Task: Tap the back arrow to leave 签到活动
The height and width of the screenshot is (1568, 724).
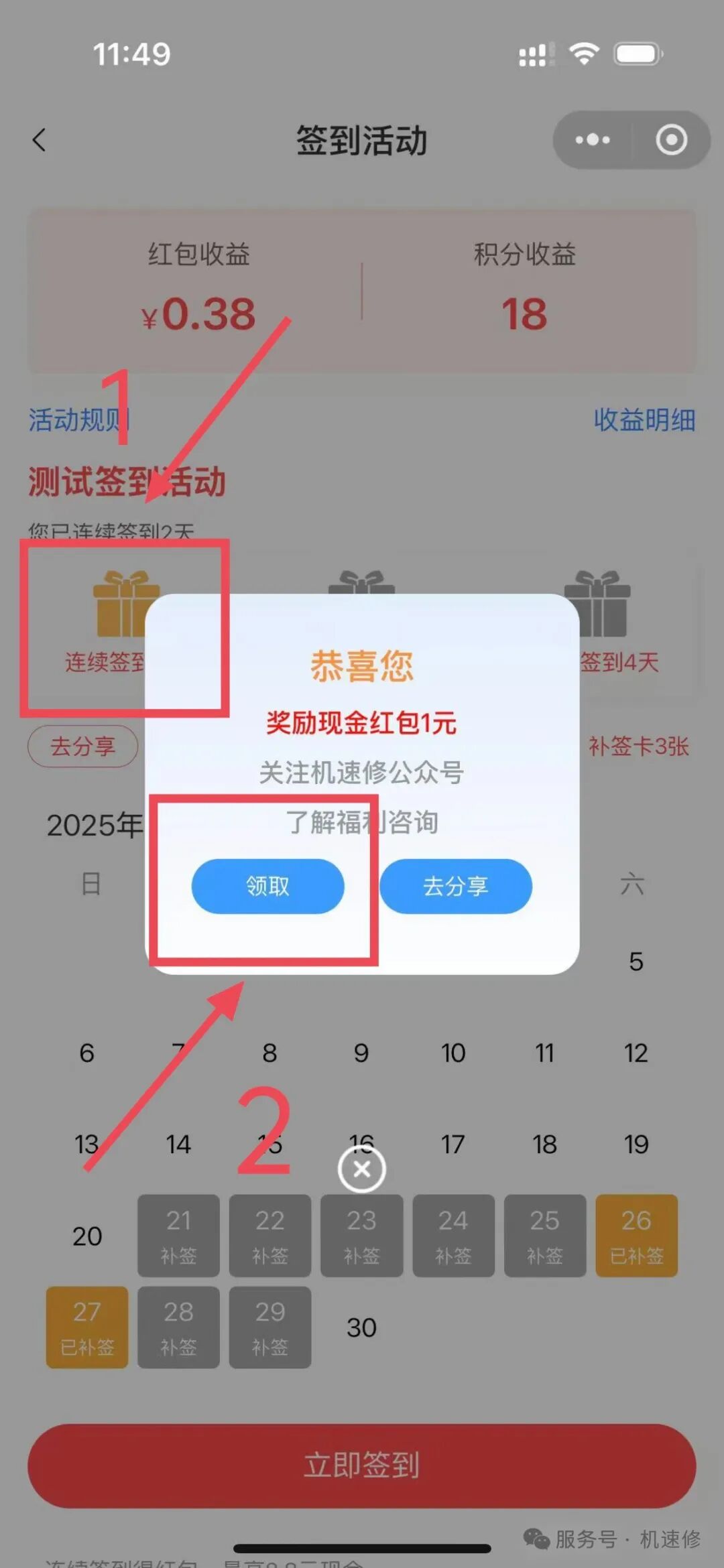Action: pyautogui.click(x=39, y=139)
